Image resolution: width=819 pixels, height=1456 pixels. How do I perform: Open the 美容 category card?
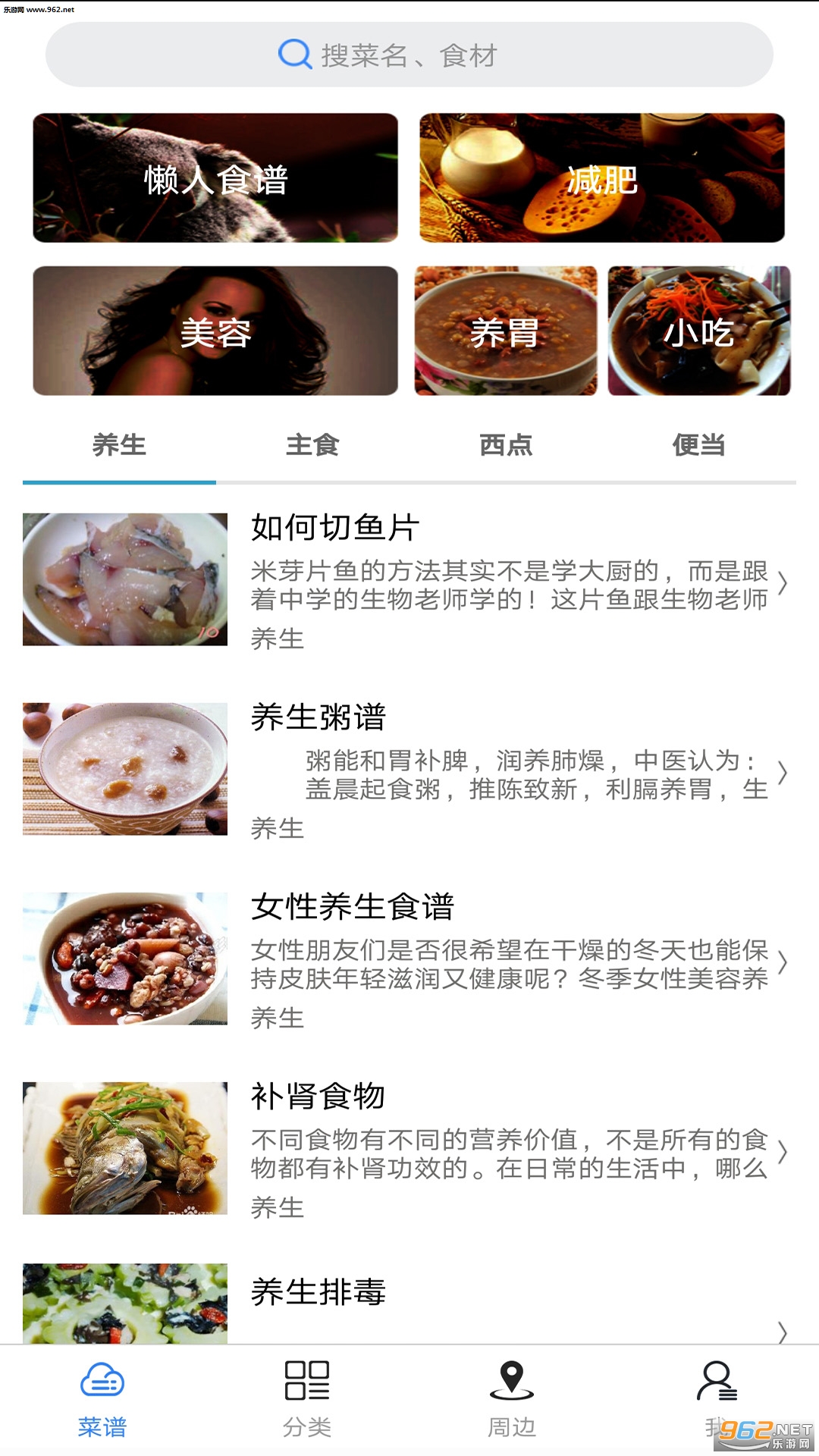[215, 331]
